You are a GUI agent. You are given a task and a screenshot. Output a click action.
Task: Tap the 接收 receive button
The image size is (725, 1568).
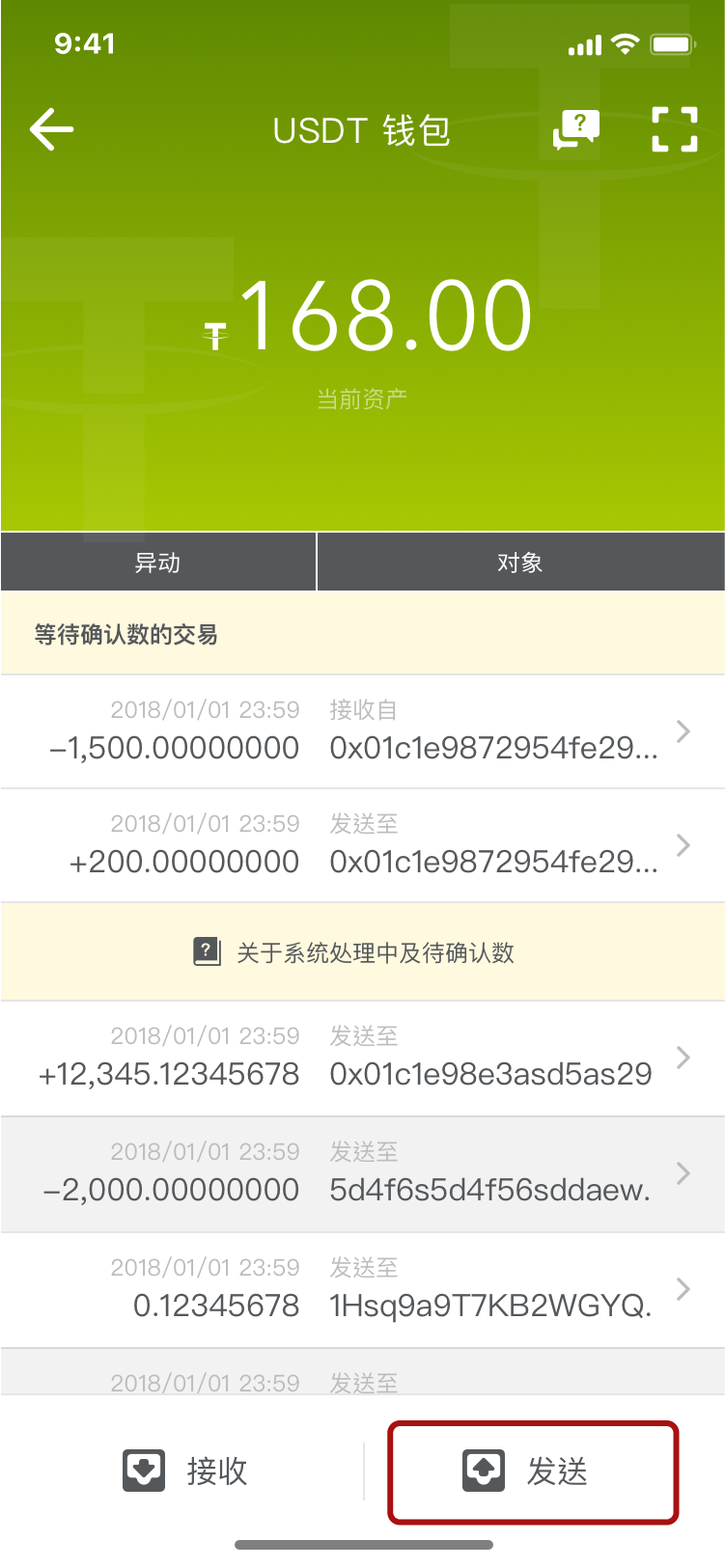pyautogui.click(x=185, y=1472)
